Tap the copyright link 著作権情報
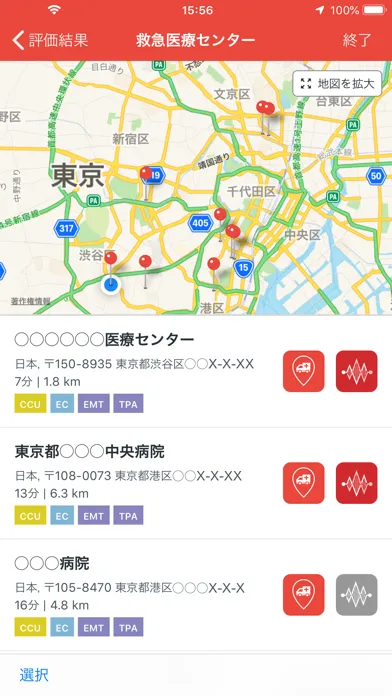 point(30,301)
